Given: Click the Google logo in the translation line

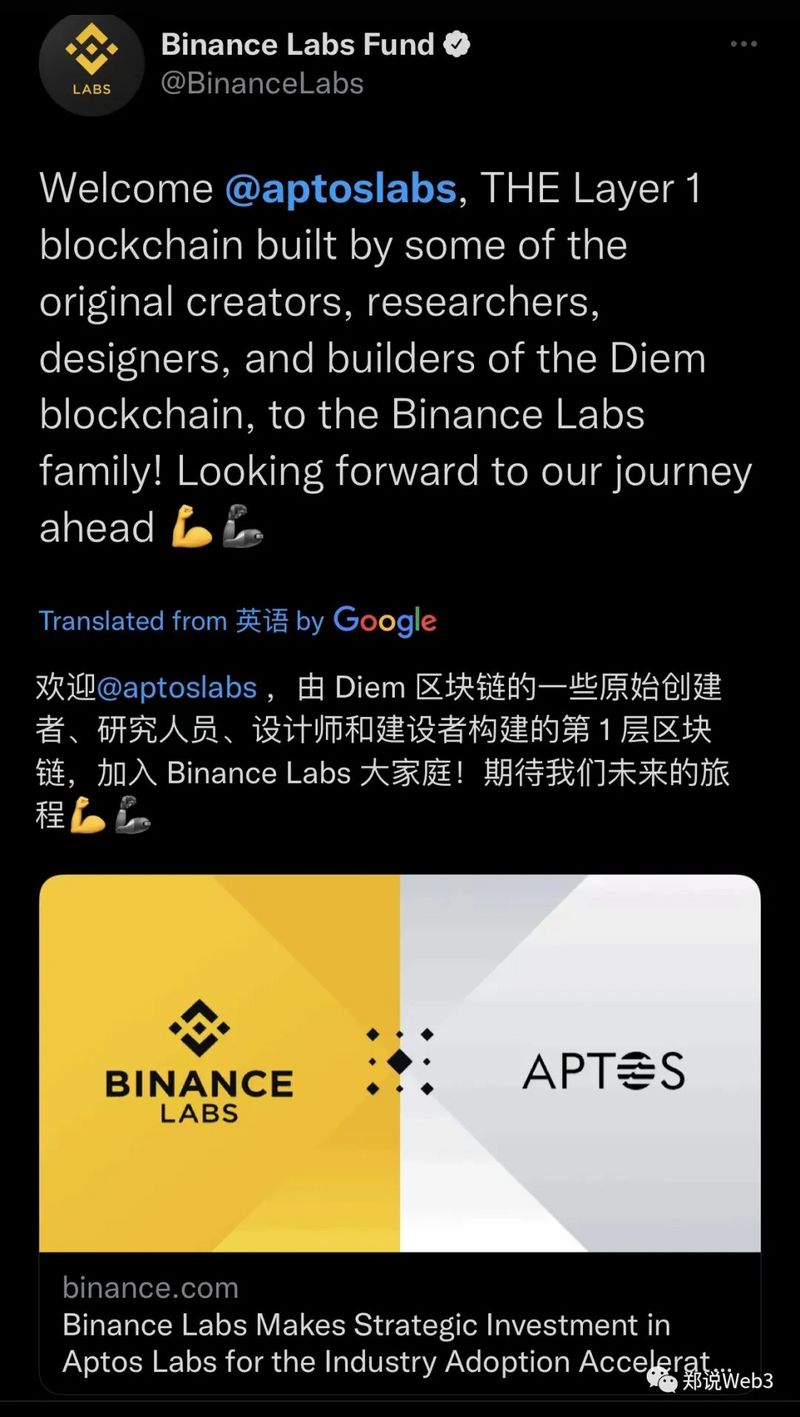Looking at the screenshot, I should (x=384, y=622).
